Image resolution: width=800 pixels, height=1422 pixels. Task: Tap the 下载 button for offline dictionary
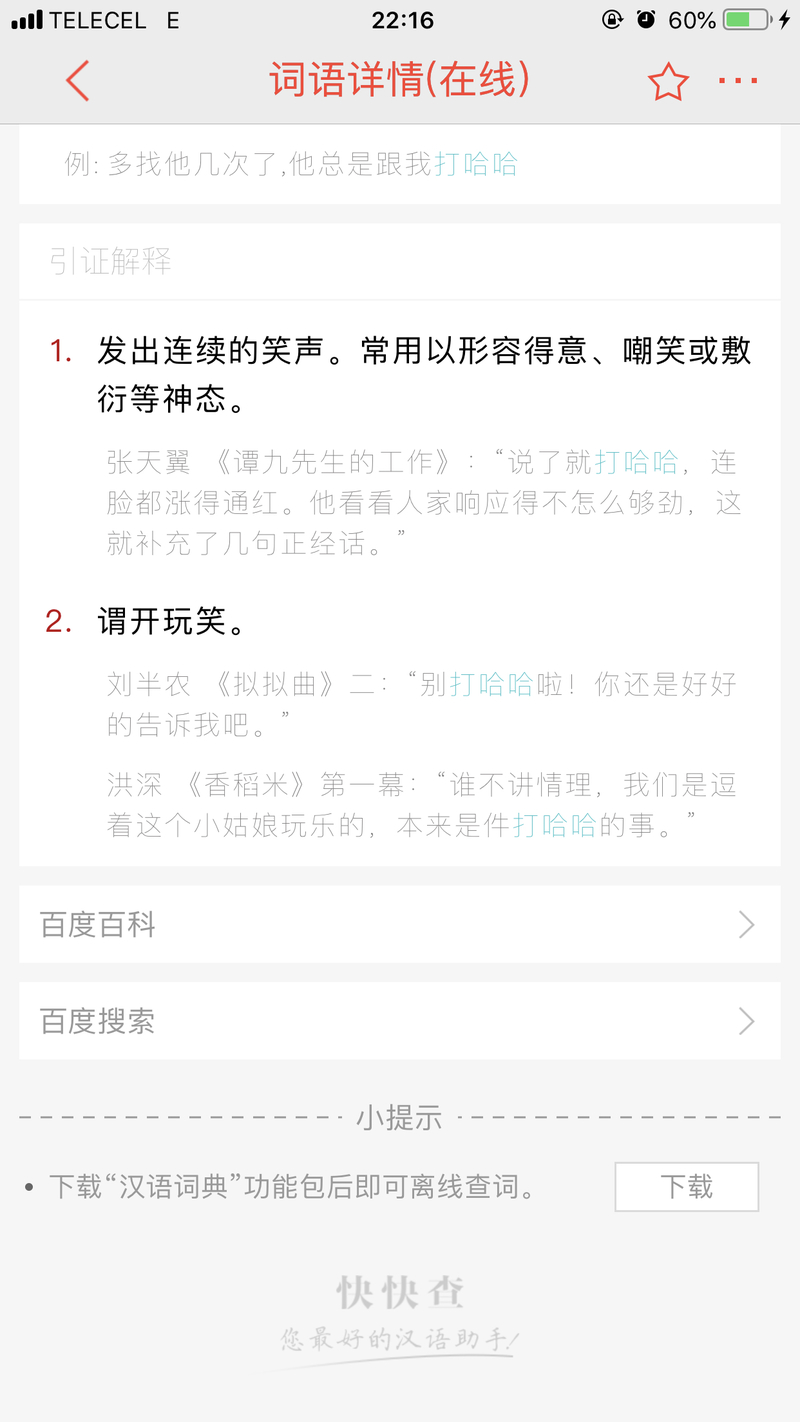pos(686,1187)
